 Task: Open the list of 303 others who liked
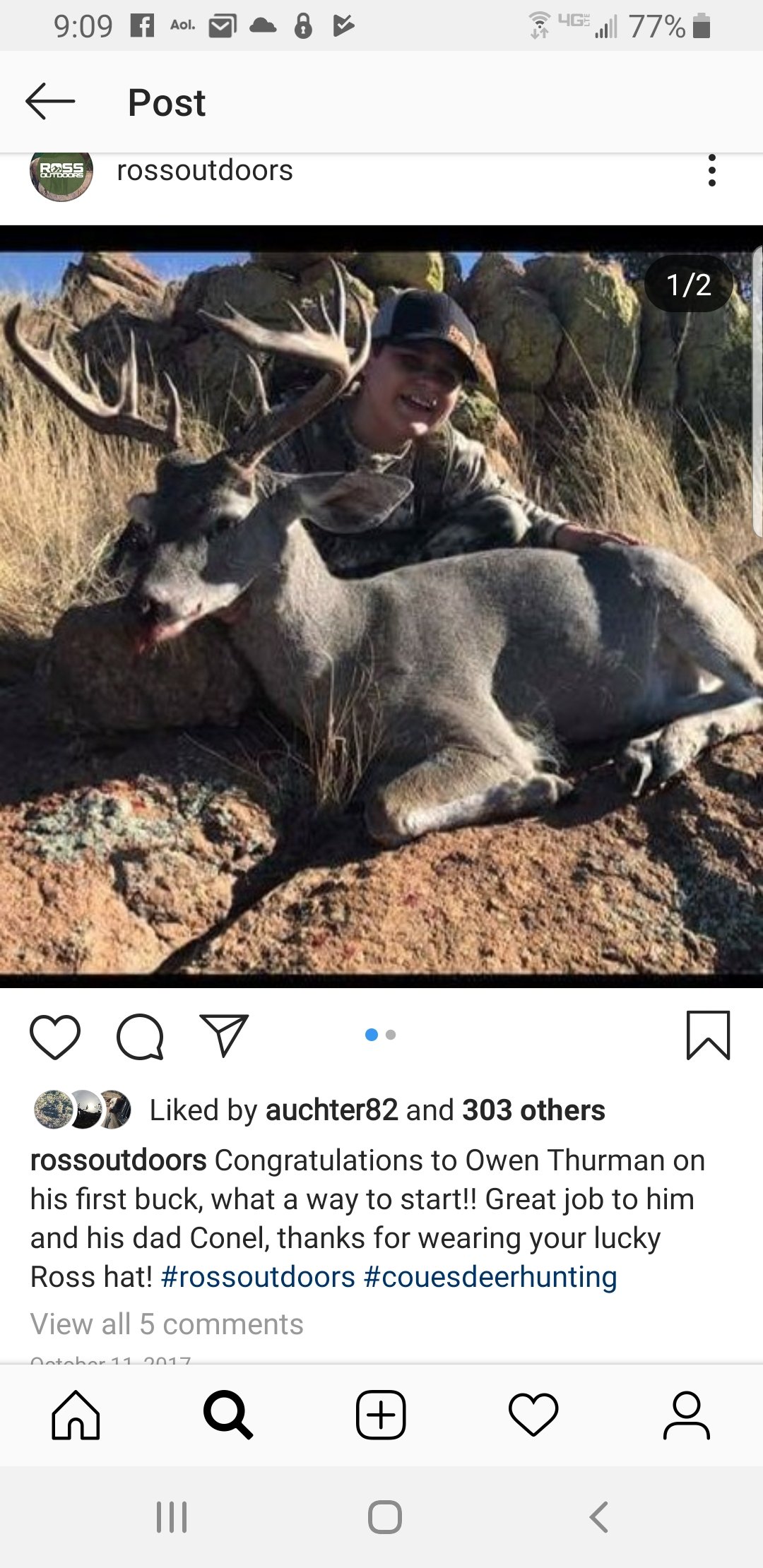(x=533, y=1110)
